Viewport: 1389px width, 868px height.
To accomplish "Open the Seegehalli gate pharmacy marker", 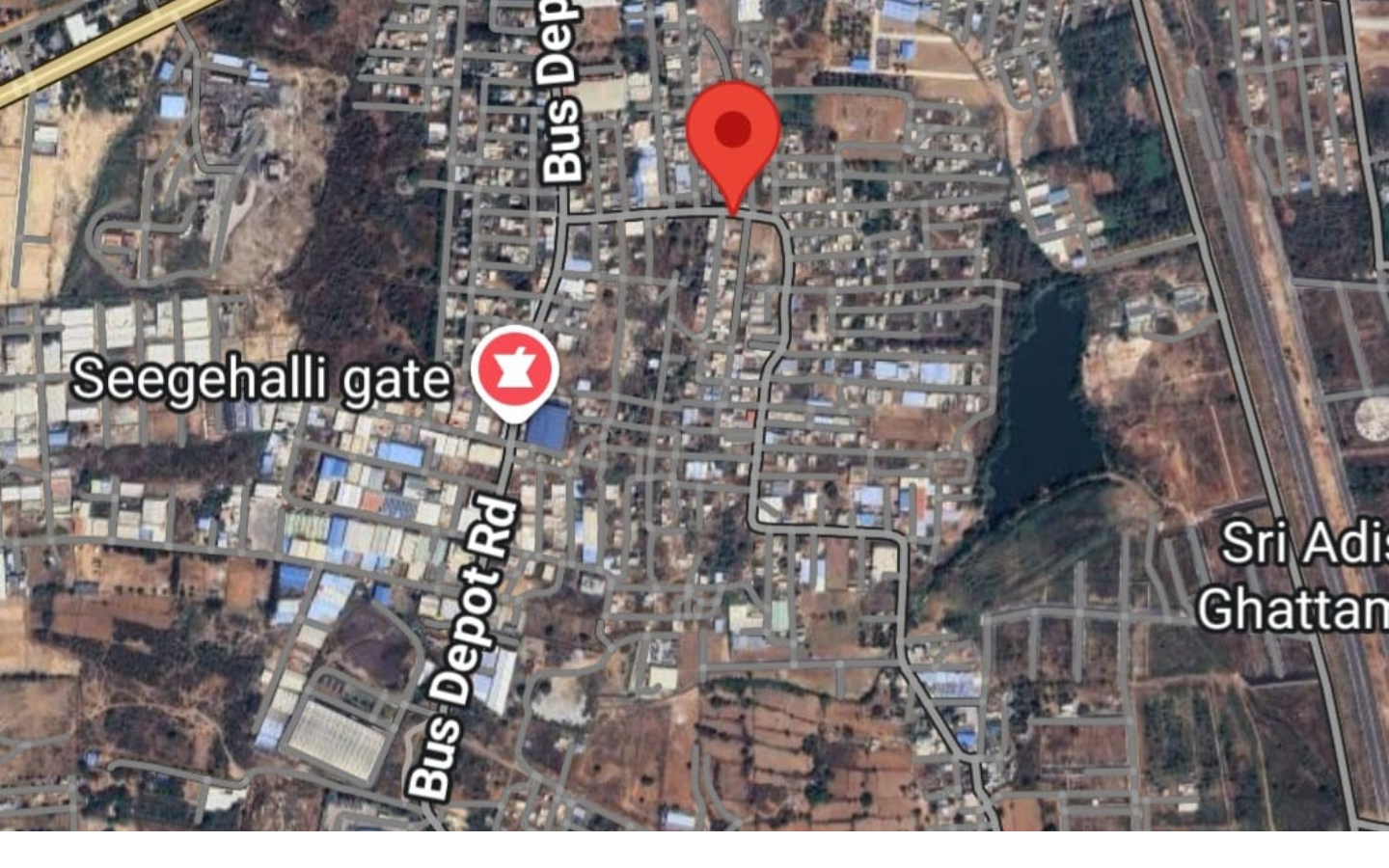I will click(x=515, y=371).
